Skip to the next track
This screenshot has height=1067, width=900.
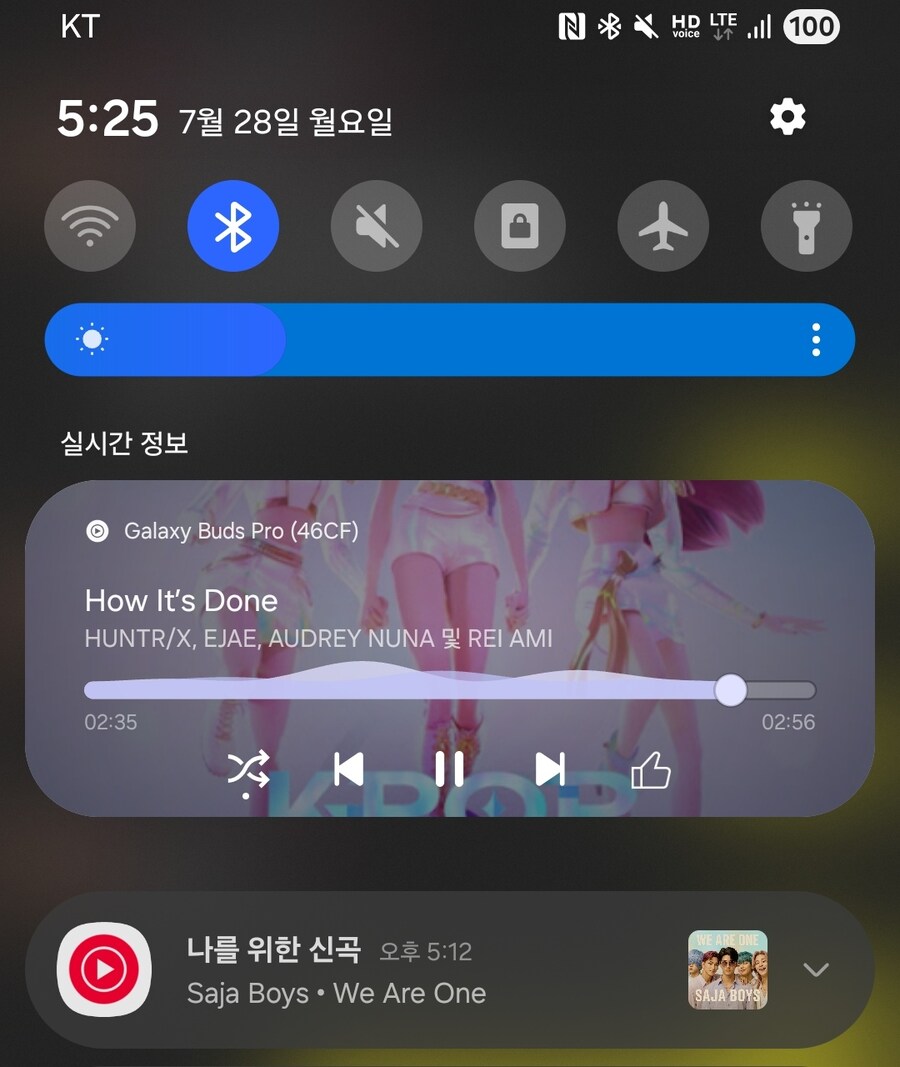(x=550, y=770)
